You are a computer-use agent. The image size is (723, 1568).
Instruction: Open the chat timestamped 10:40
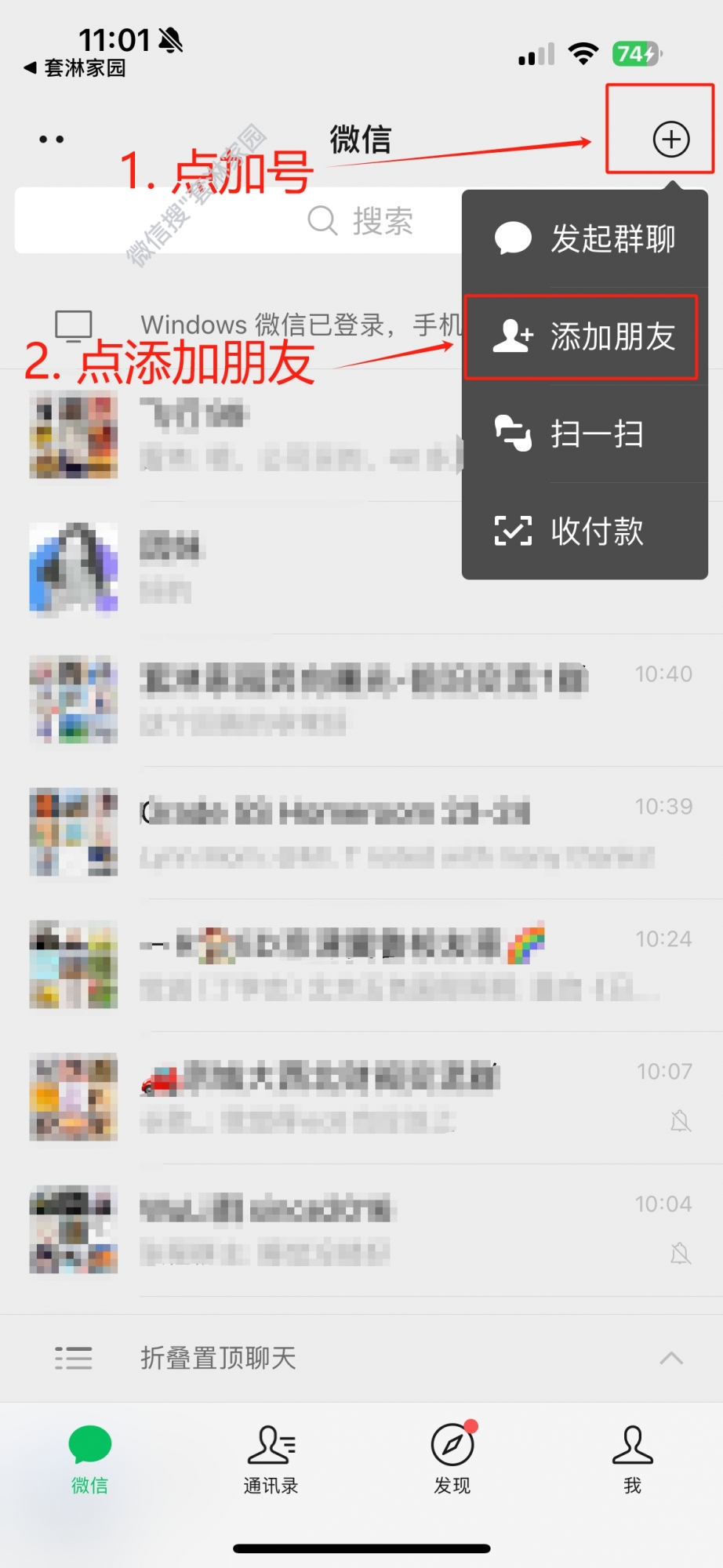361,699
